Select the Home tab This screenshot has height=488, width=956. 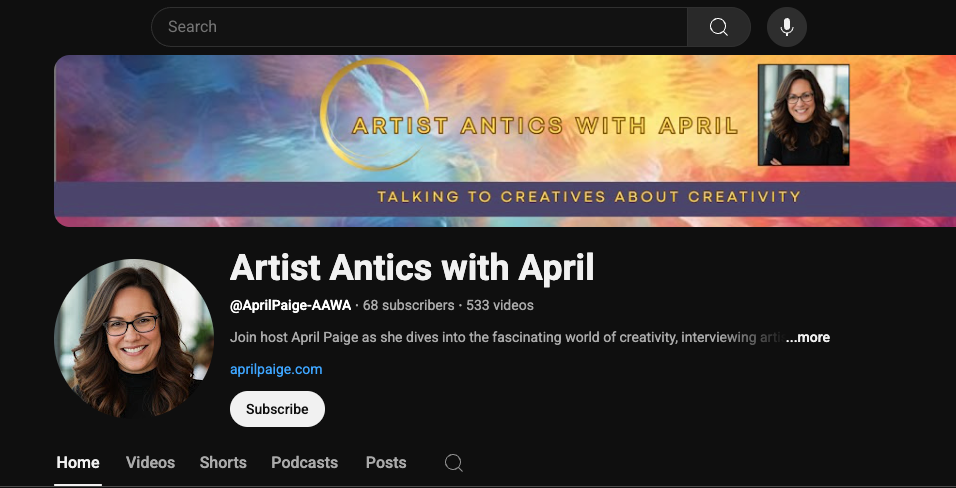[78, 462]
